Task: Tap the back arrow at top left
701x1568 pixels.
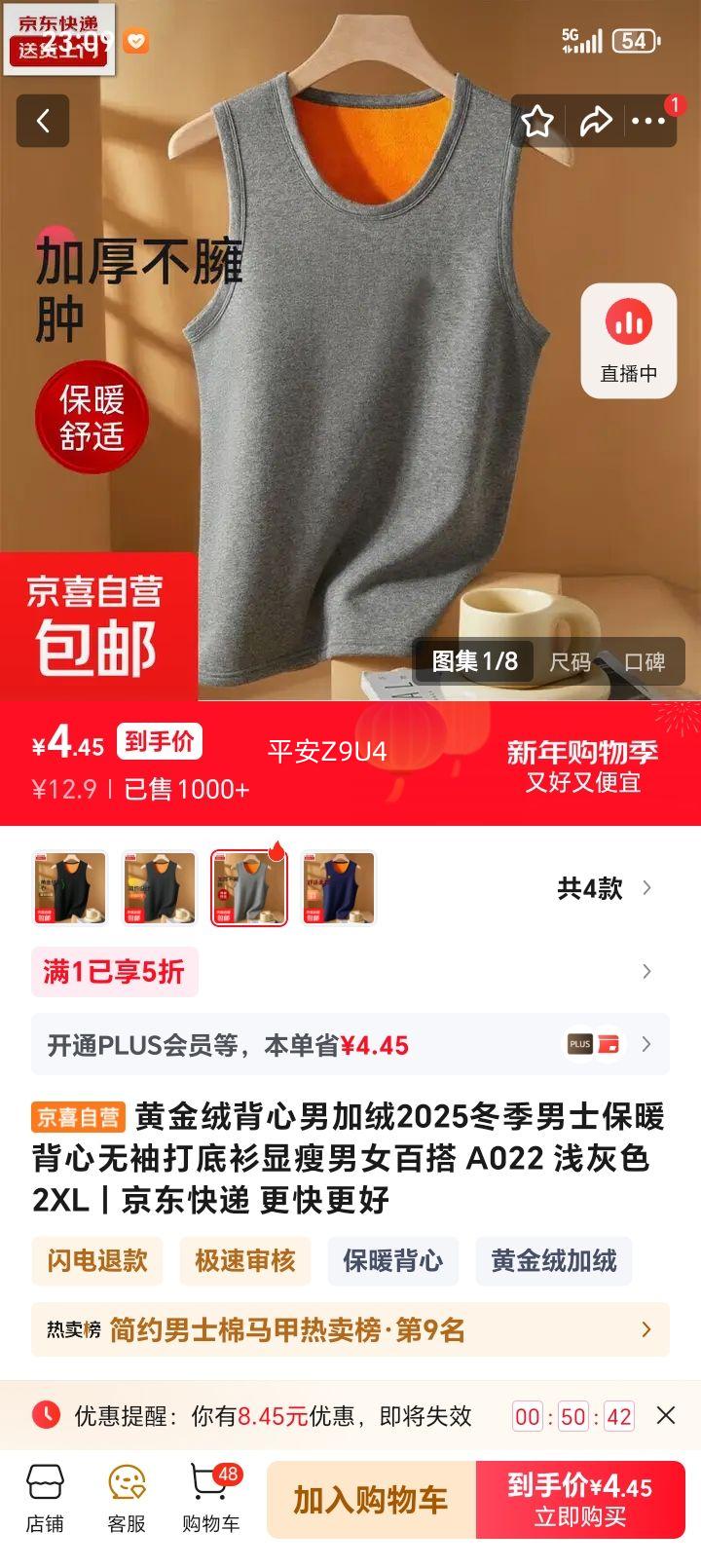Action: pyautogui.click(x=42, y=121)
